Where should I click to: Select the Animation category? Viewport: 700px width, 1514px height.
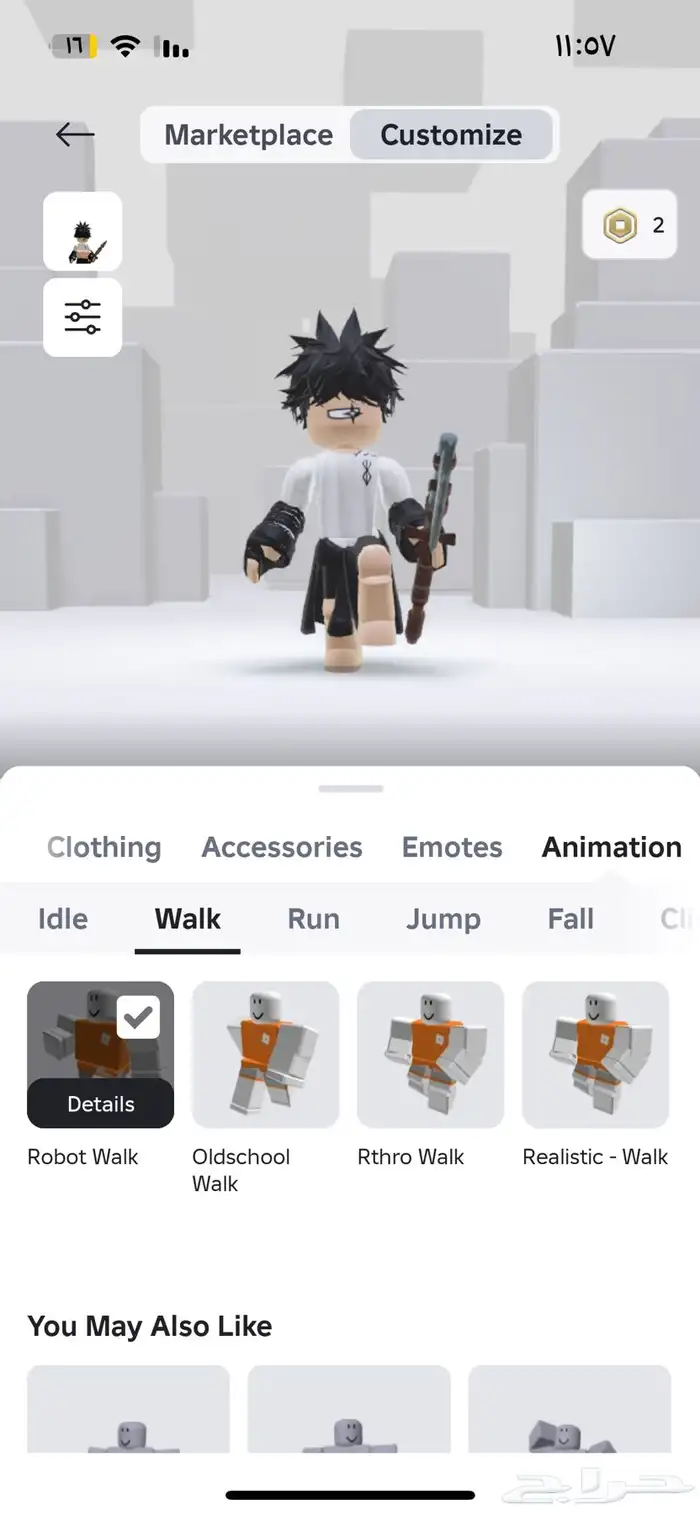612,847
